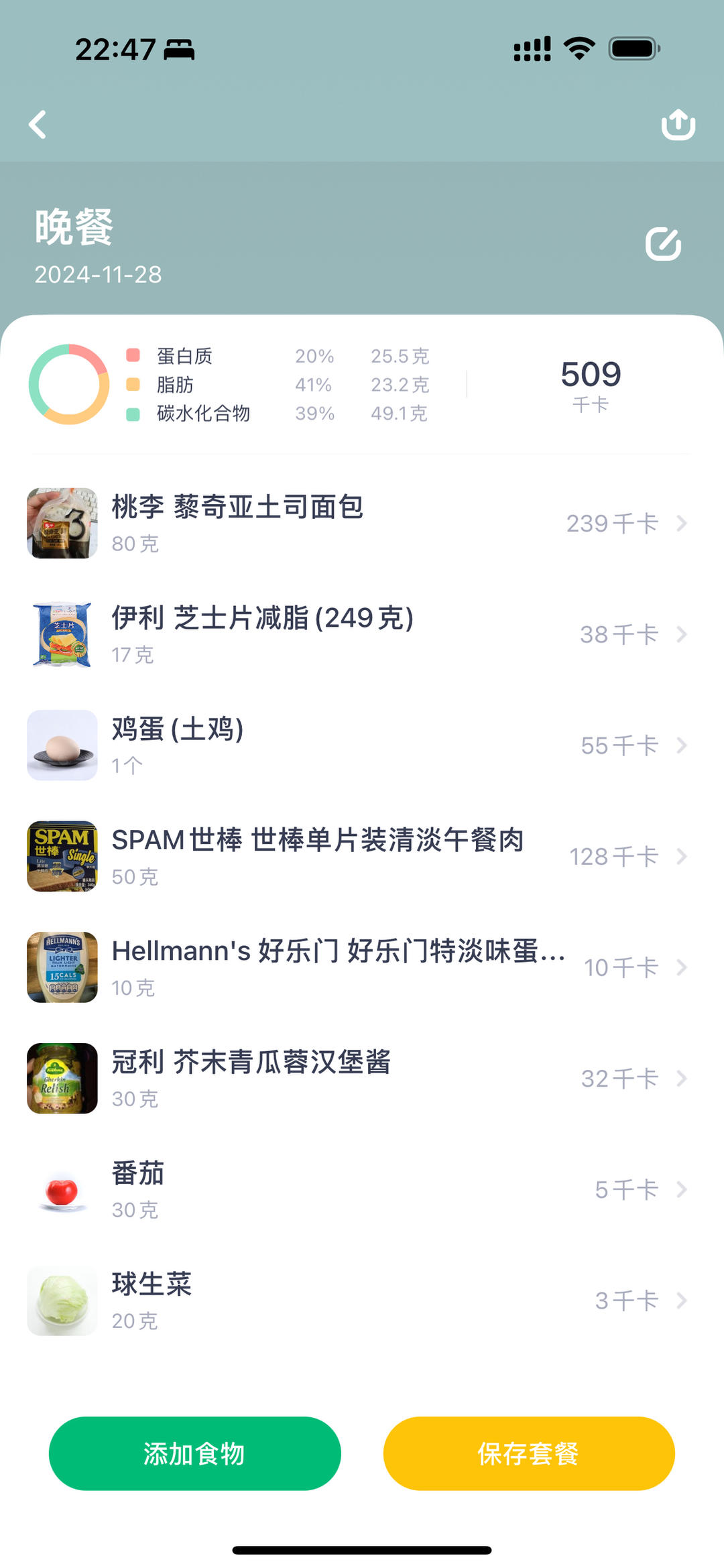724x1568 pixels.
Task: Tap the 添加食物 green button
Action: coord(194,1452)
